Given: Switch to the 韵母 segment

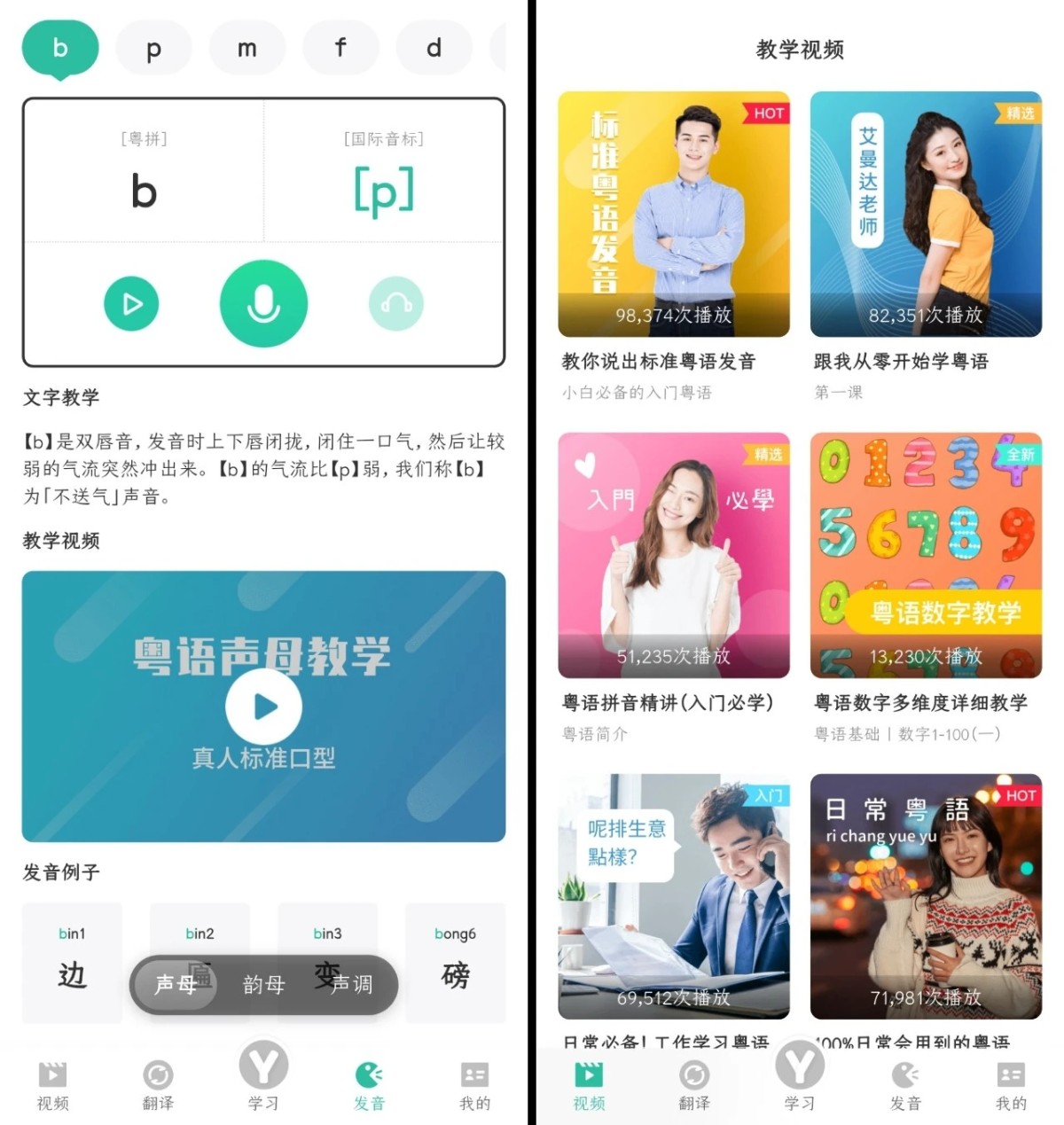Looking at the screenshot, I should coord(263,985).
